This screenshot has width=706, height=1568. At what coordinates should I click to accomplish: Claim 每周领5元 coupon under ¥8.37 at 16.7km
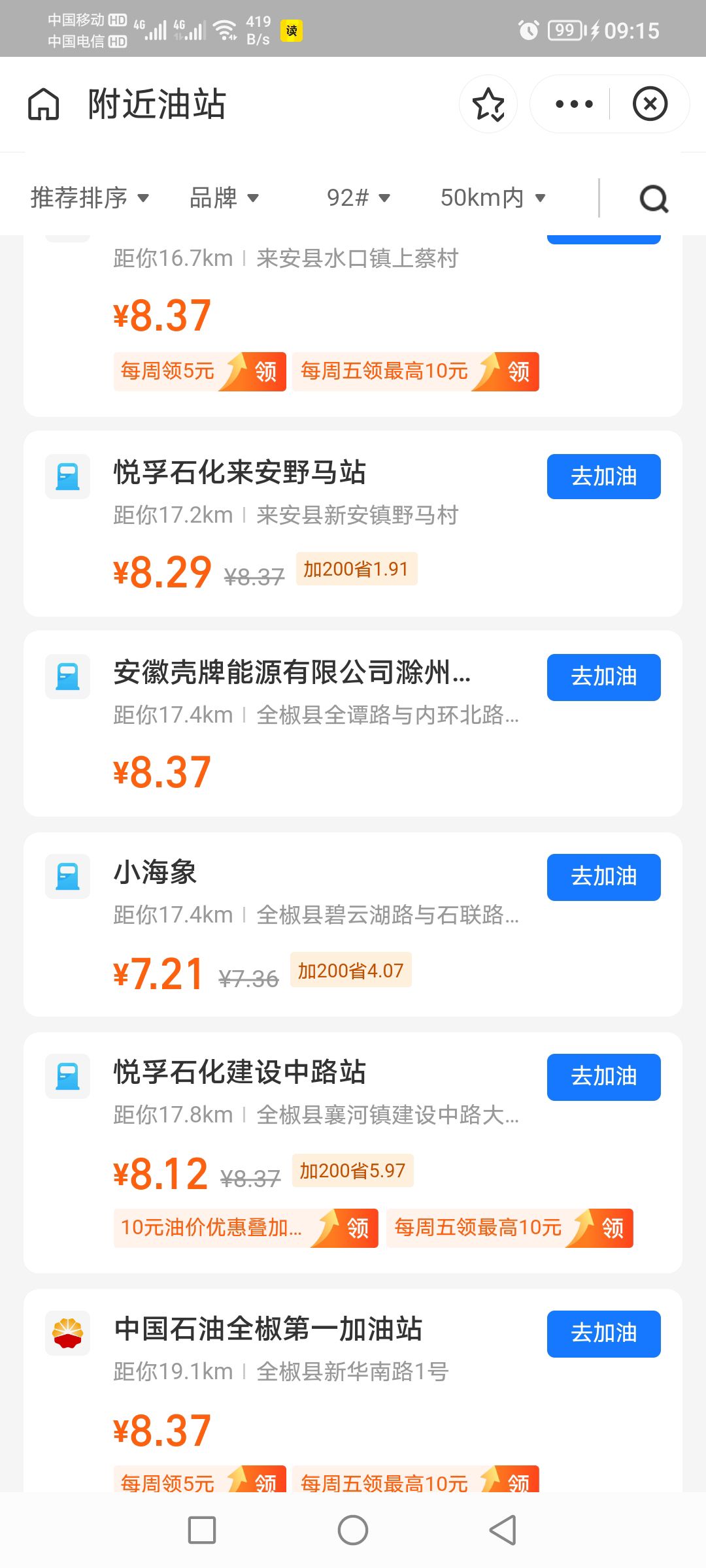[x=199, y=372]
